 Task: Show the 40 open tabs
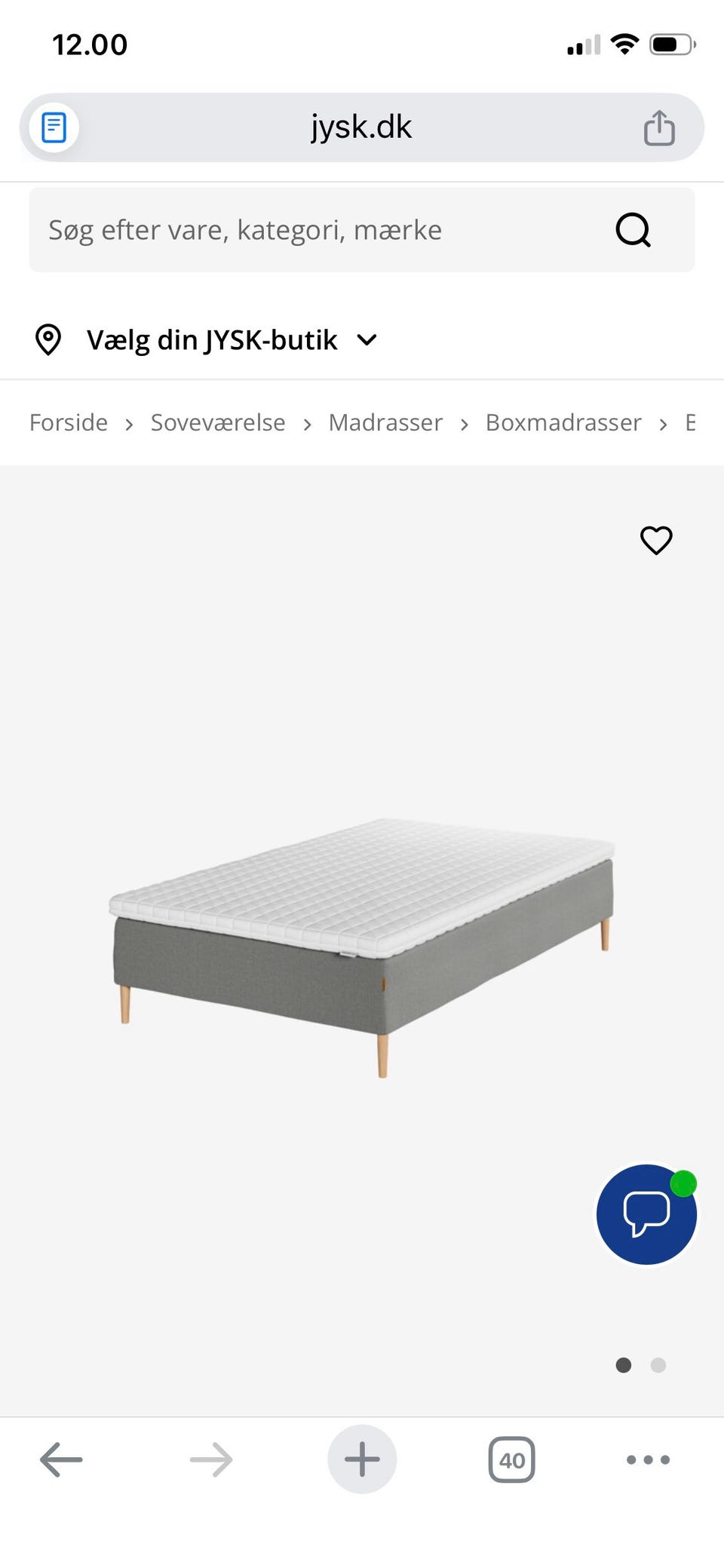click(x=512, y=1459)
